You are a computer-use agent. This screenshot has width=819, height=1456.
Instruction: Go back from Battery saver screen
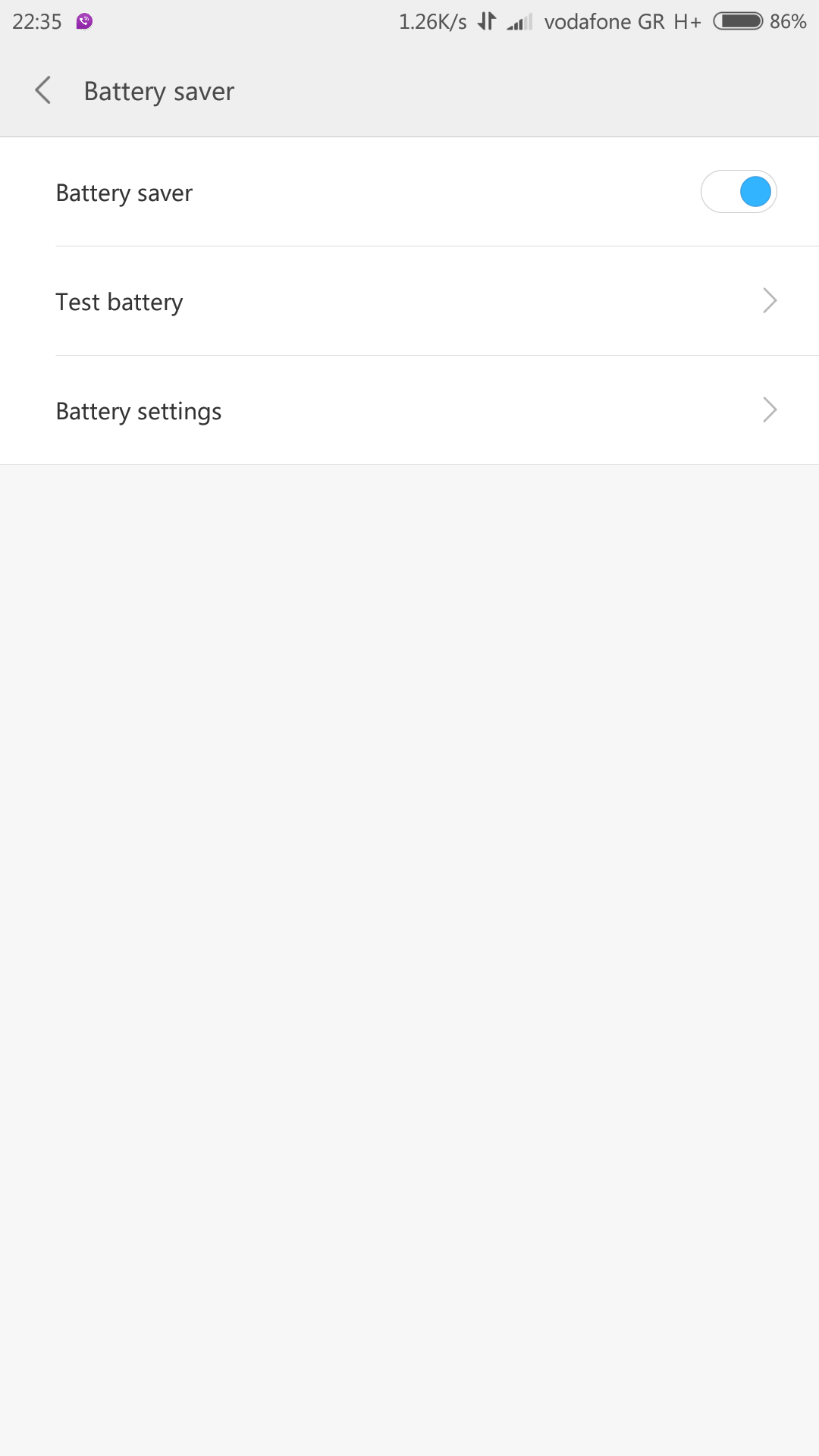[x=43, y=90]
